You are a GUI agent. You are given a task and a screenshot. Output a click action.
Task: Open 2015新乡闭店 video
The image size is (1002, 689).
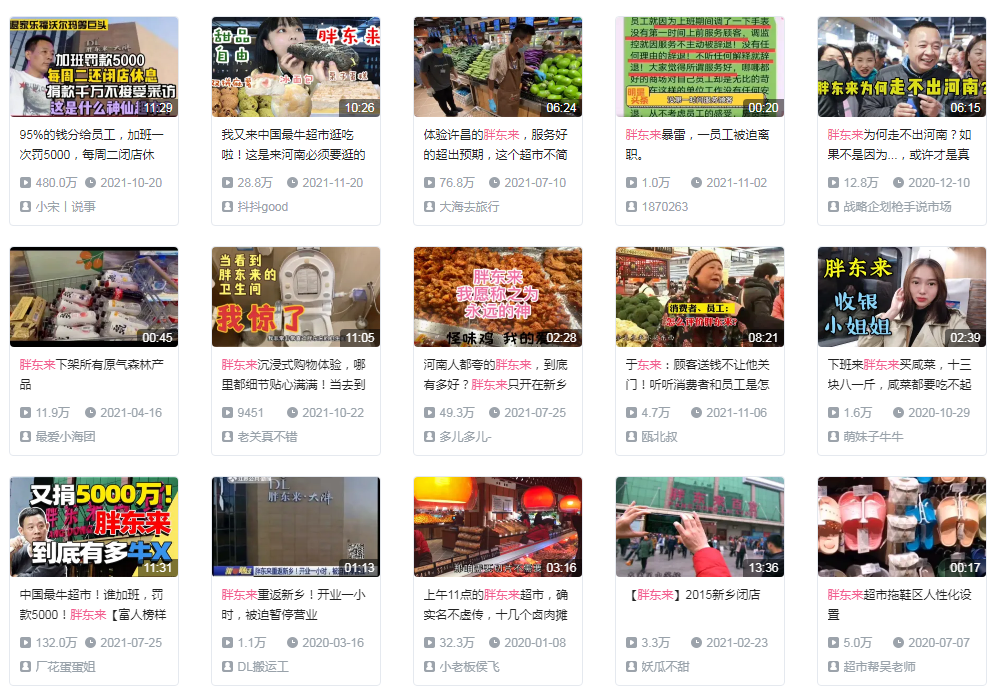pyautogui.click(x=700, y=527)
